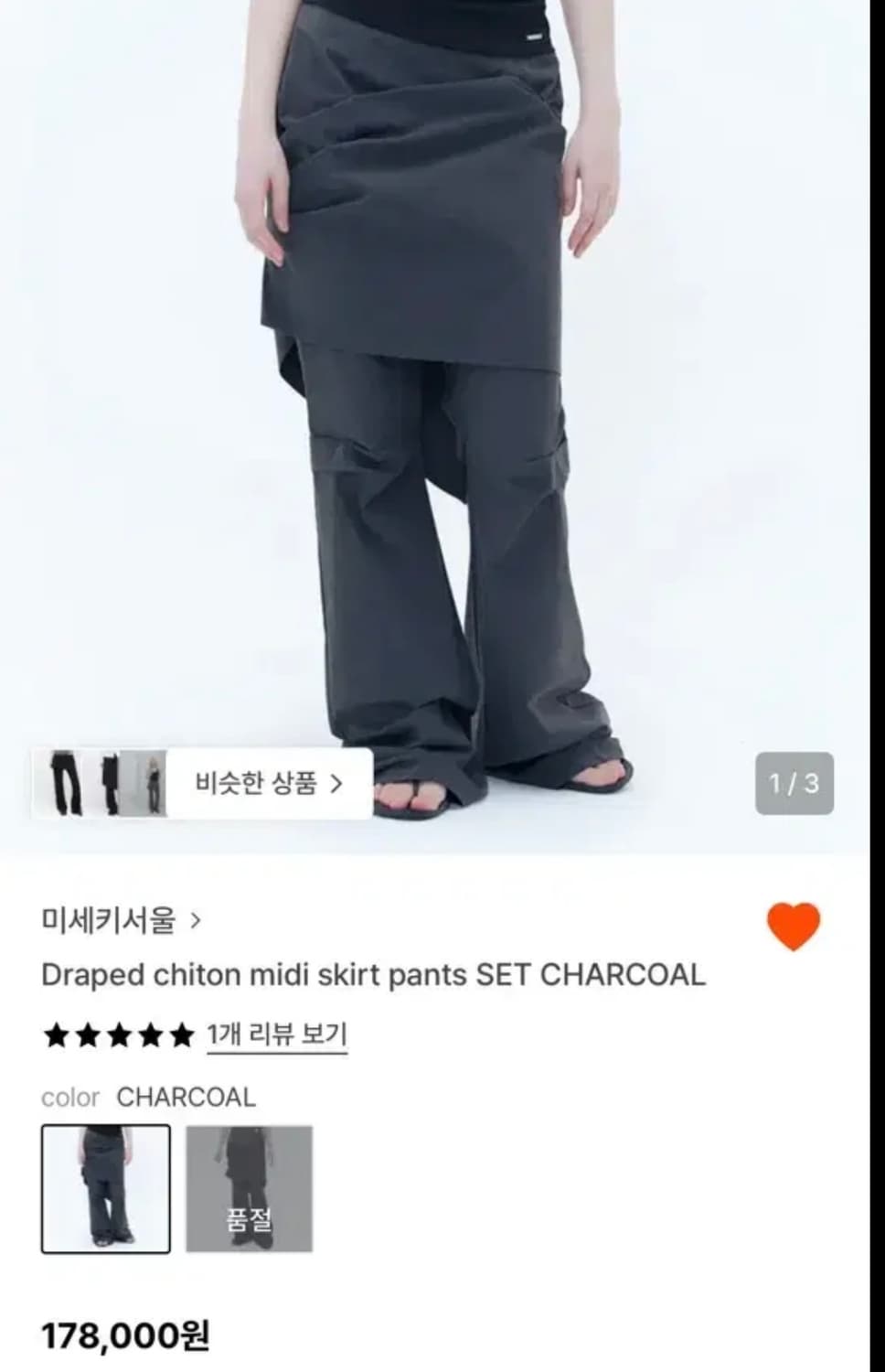Click the color label CHARCOAL text
Image resolution: width=885 pixels, height=1372 pixels.
(x=186, y=1097)
